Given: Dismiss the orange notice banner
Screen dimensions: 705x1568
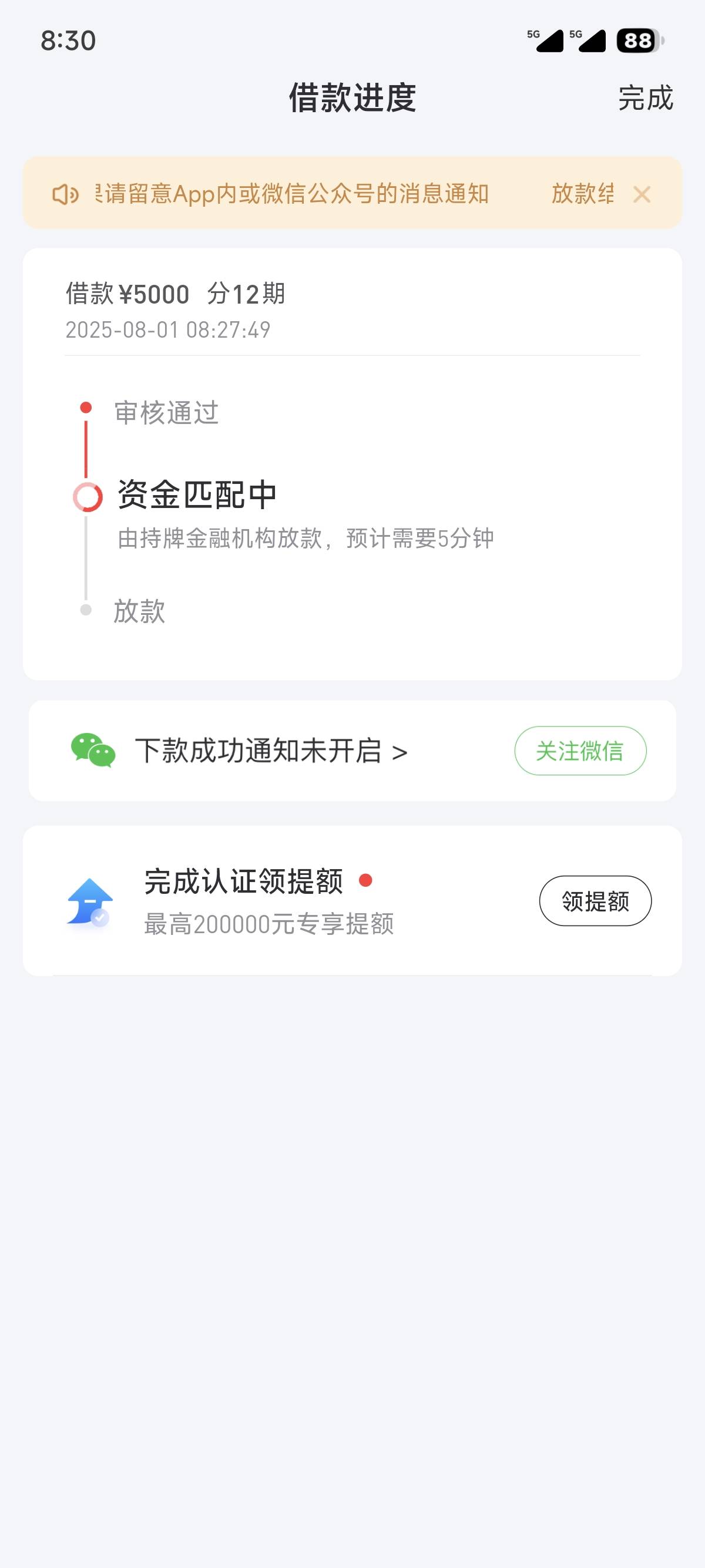Looking at the screenshot, I should click(642, 195).
